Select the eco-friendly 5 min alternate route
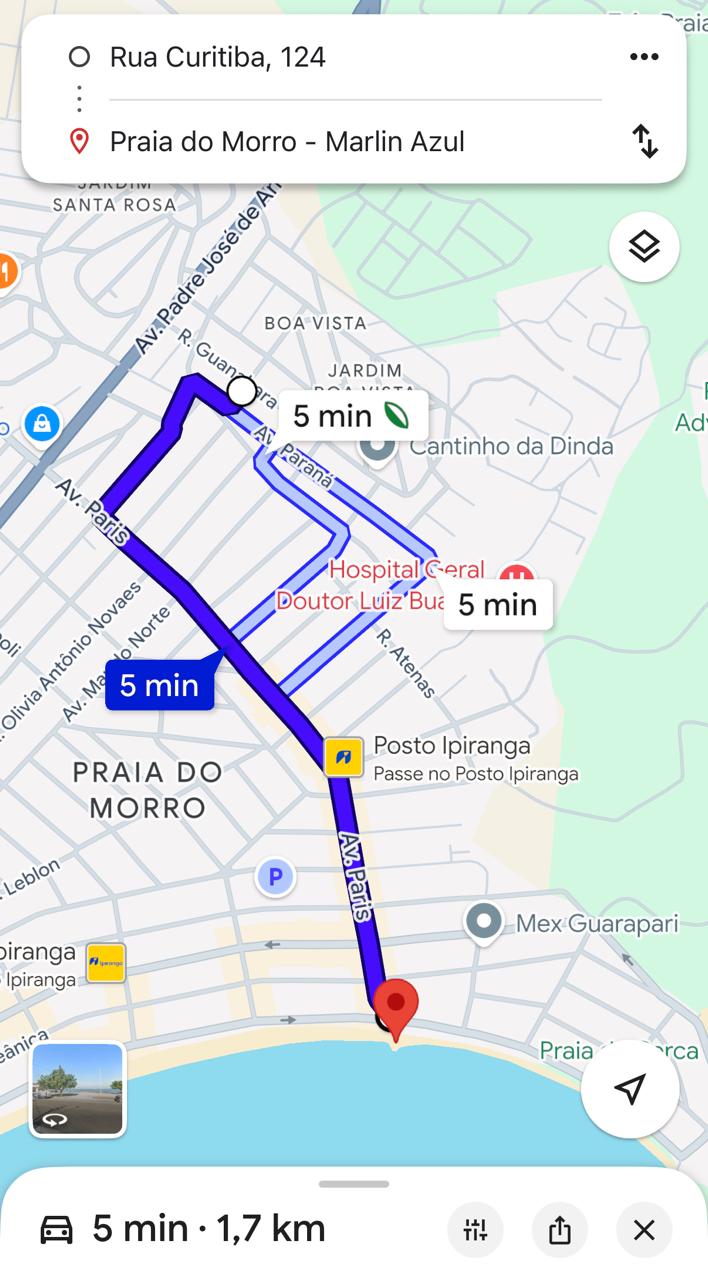This screenshot has width=708, height=1280. 351,416
